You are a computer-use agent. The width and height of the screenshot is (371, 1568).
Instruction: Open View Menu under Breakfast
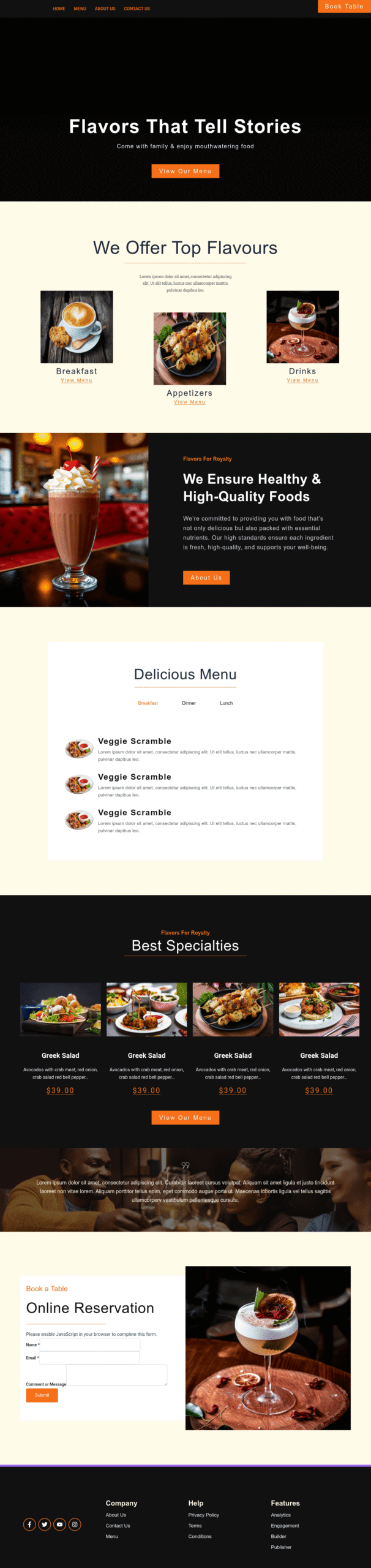[x=77, y=380]
